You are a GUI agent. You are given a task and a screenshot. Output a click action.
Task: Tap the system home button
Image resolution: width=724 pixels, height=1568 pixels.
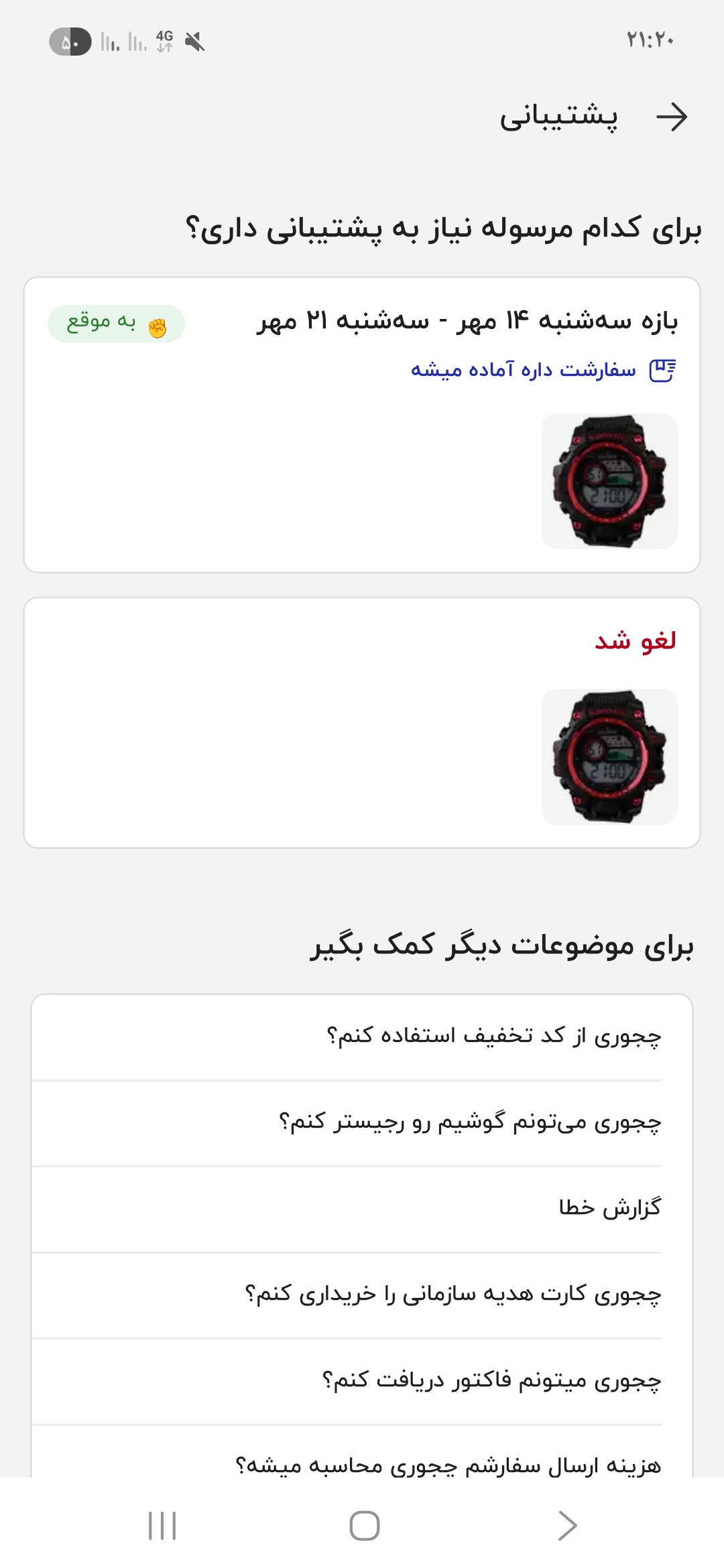click(x=364, y=1526)
